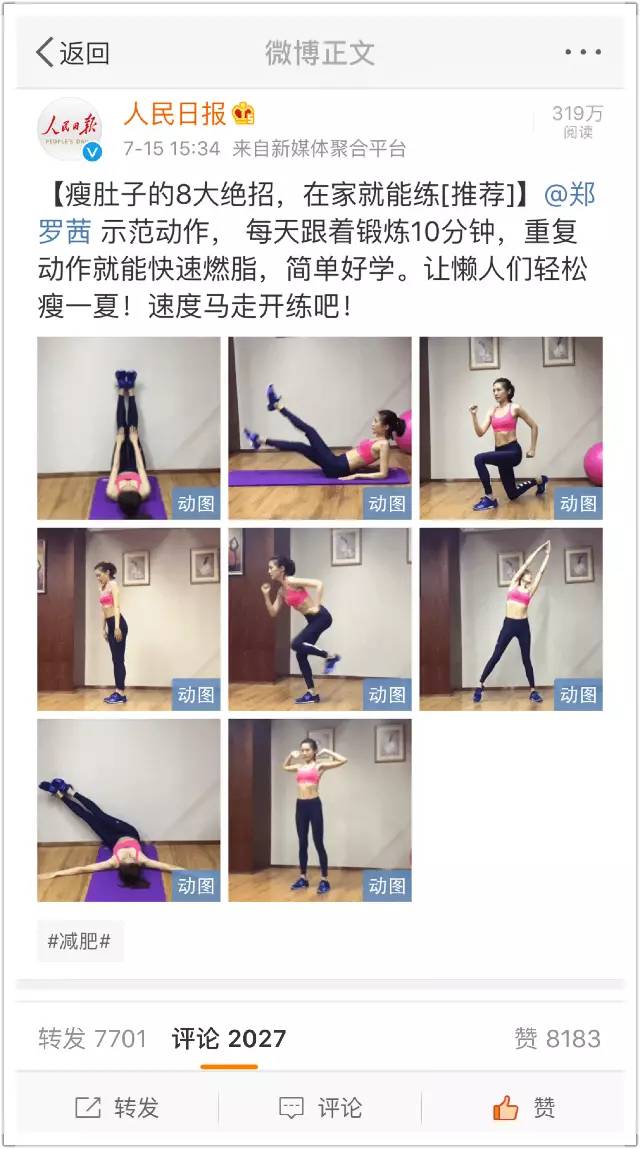Show the 赞 8183 likes list
The image size is (640, 1149).
click(557, 1039)
